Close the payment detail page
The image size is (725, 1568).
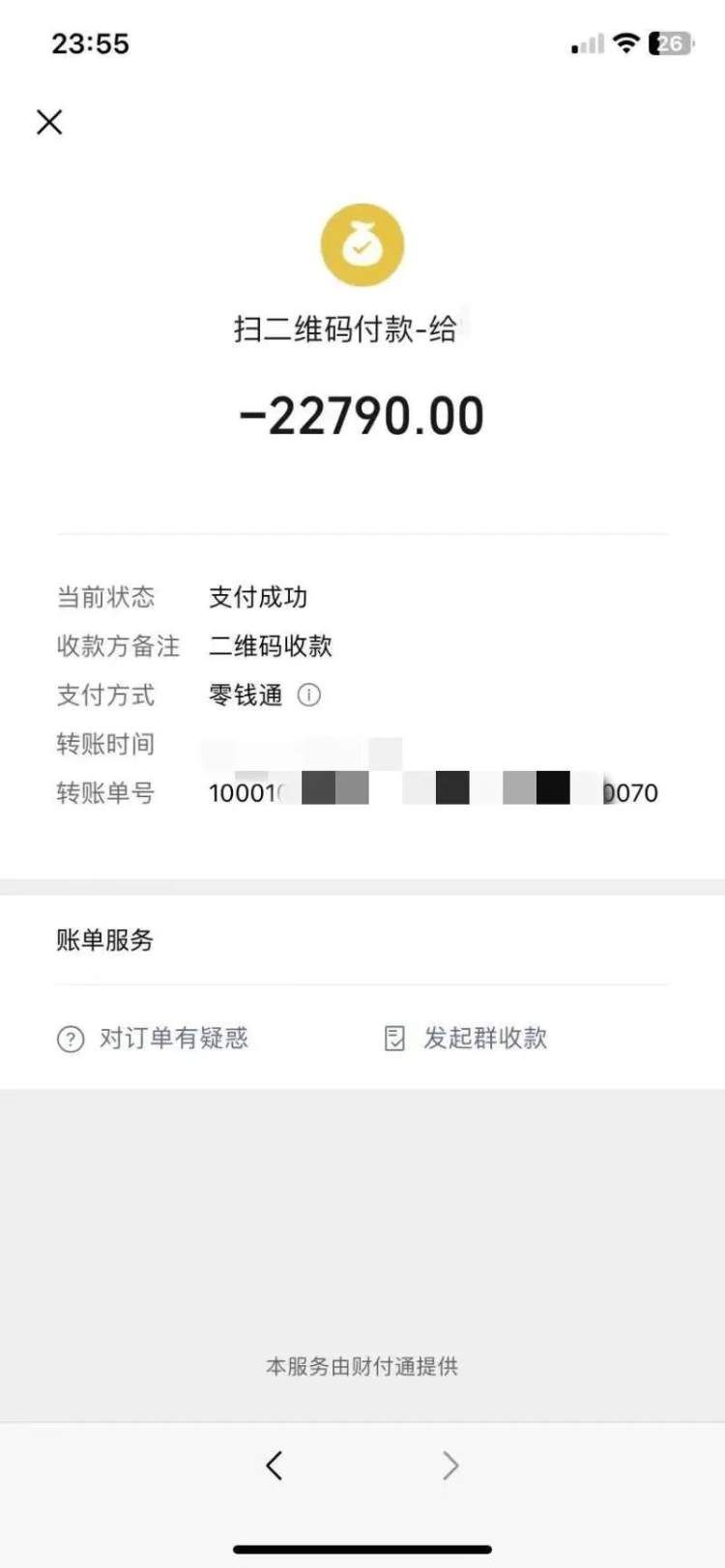(49, 122)
